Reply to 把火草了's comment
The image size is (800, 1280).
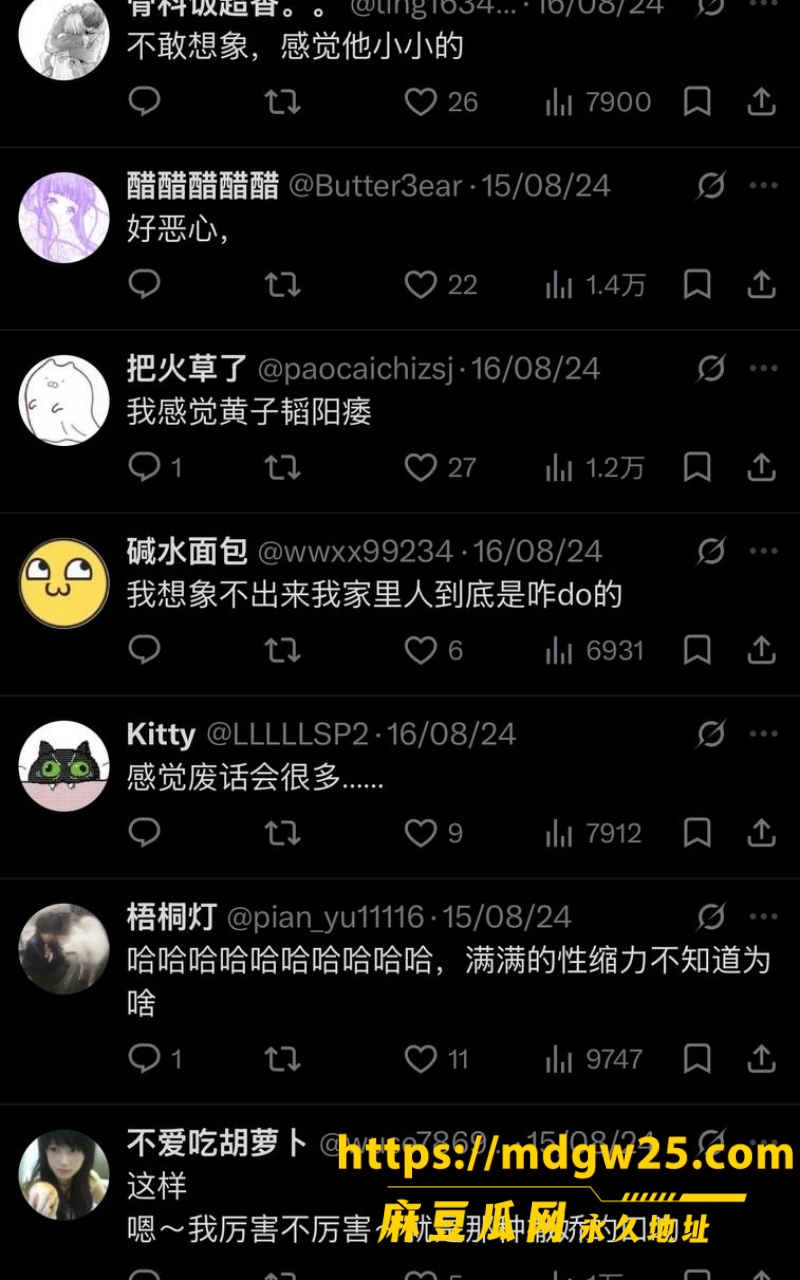(x=145, y=467)
